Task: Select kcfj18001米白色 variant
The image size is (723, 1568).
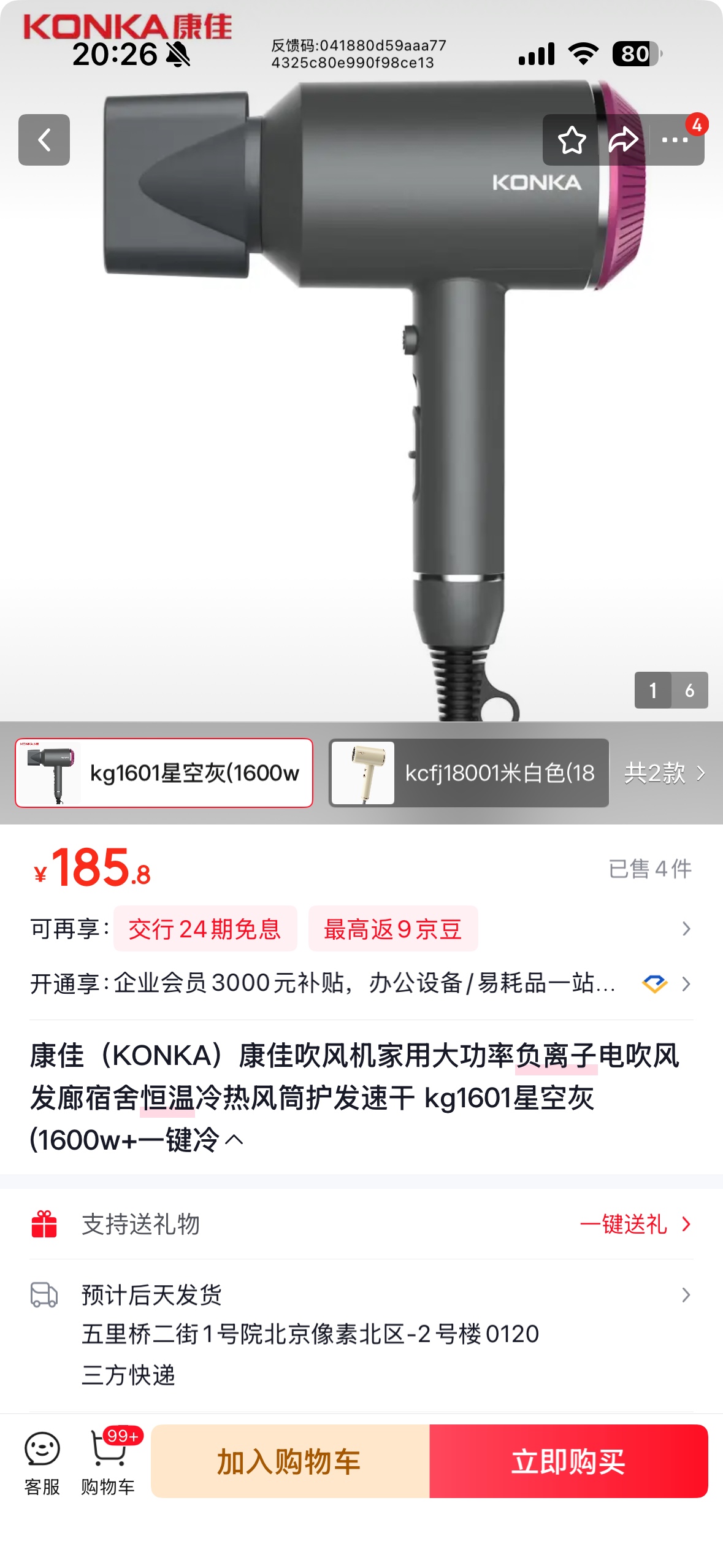Action: coord(469,773)
